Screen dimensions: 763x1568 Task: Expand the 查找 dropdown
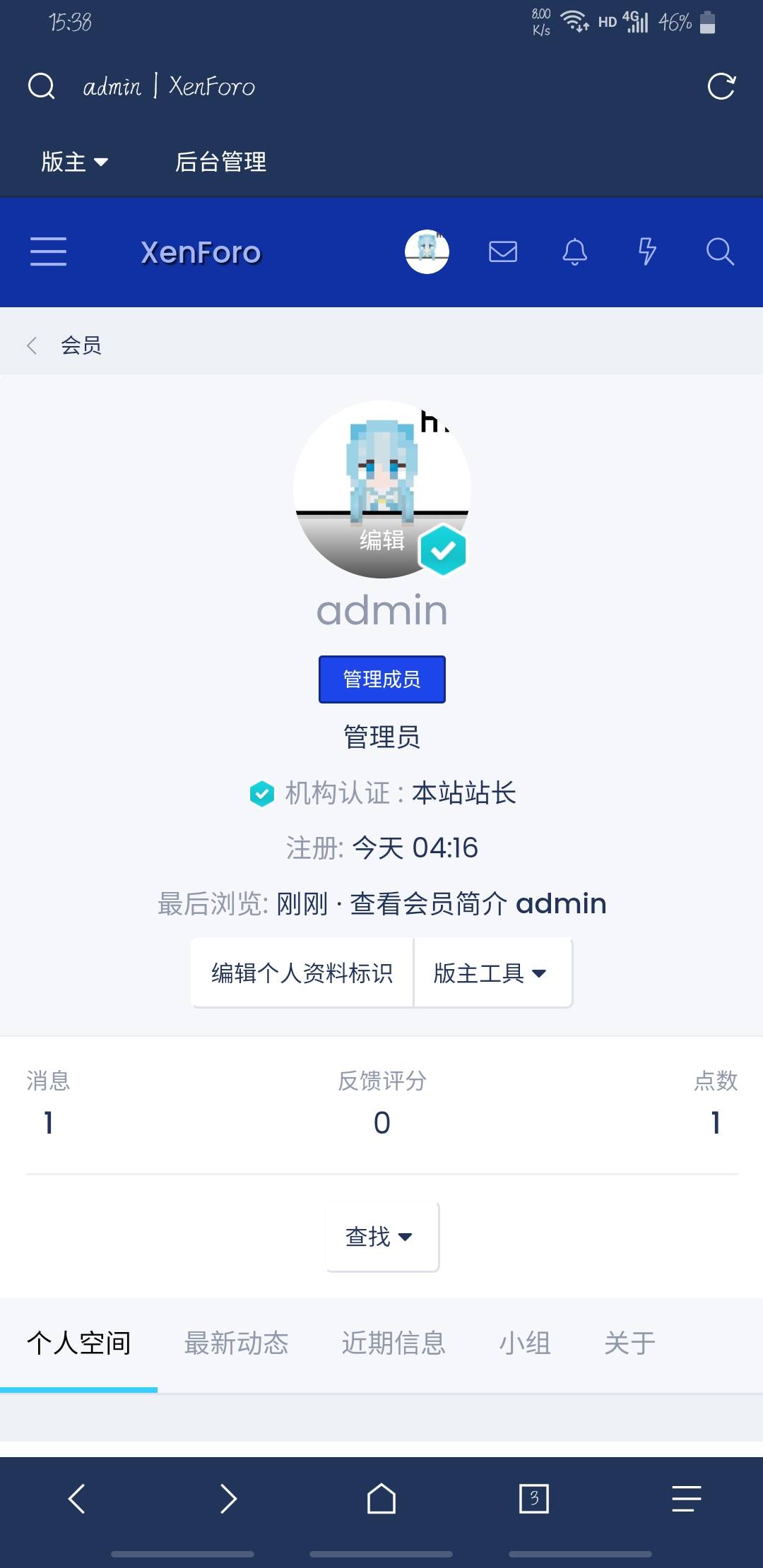381,1237
